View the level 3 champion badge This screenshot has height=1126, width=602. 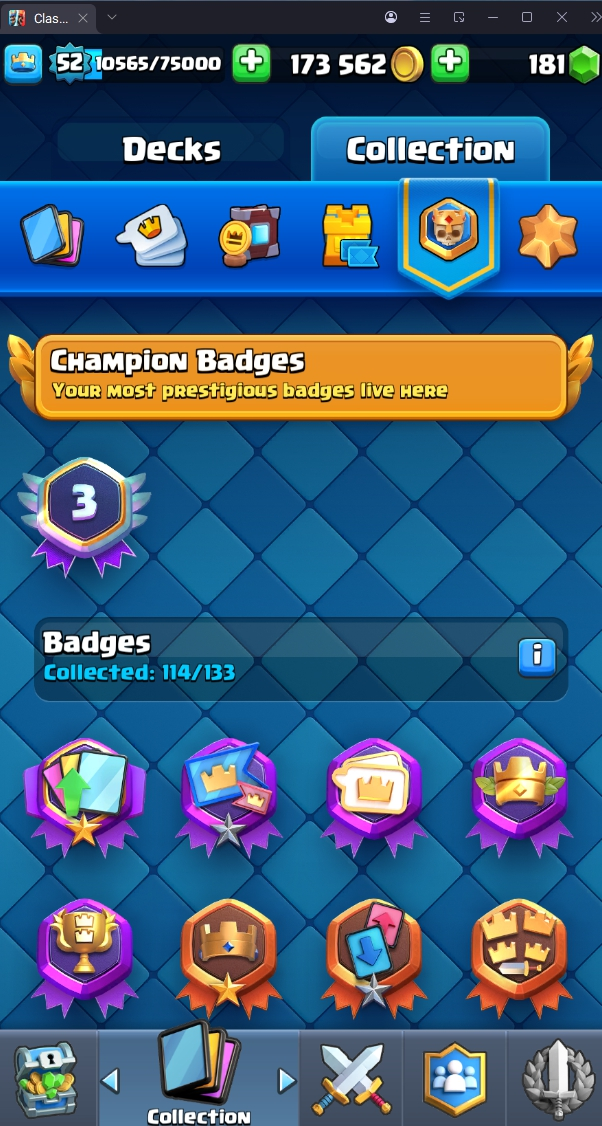click(84, 512)
